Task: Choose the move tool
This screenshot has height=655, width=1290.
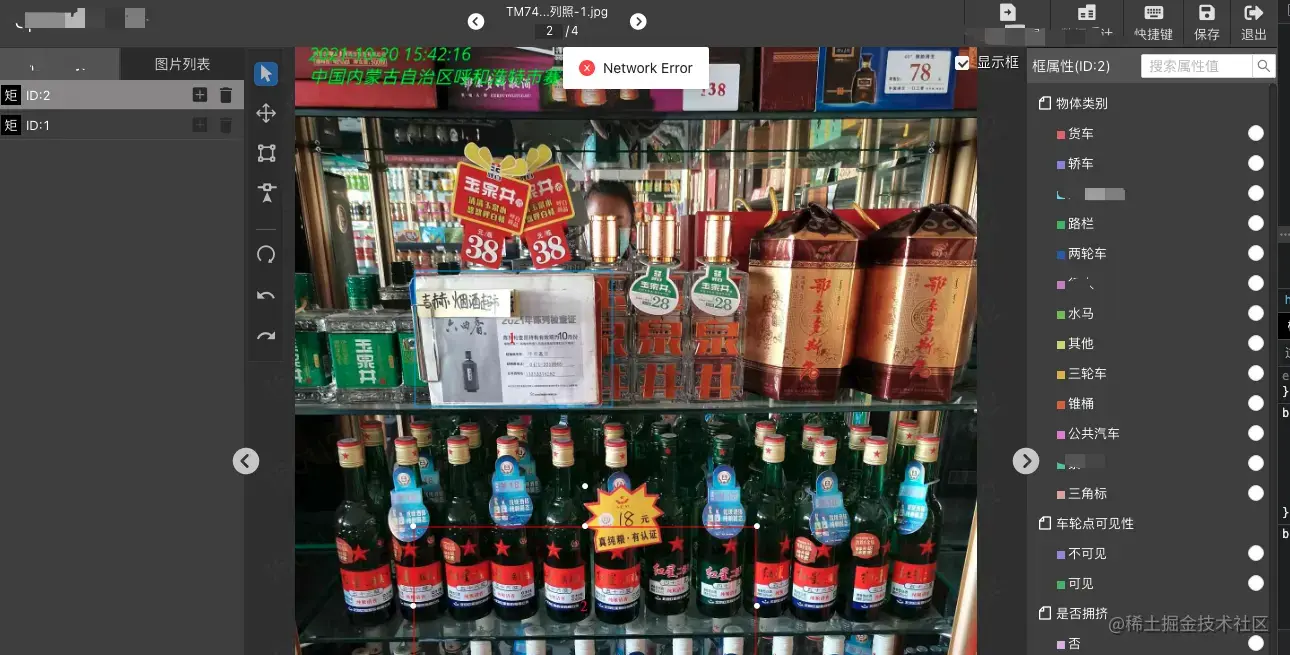Action: [x=266, y=113]
